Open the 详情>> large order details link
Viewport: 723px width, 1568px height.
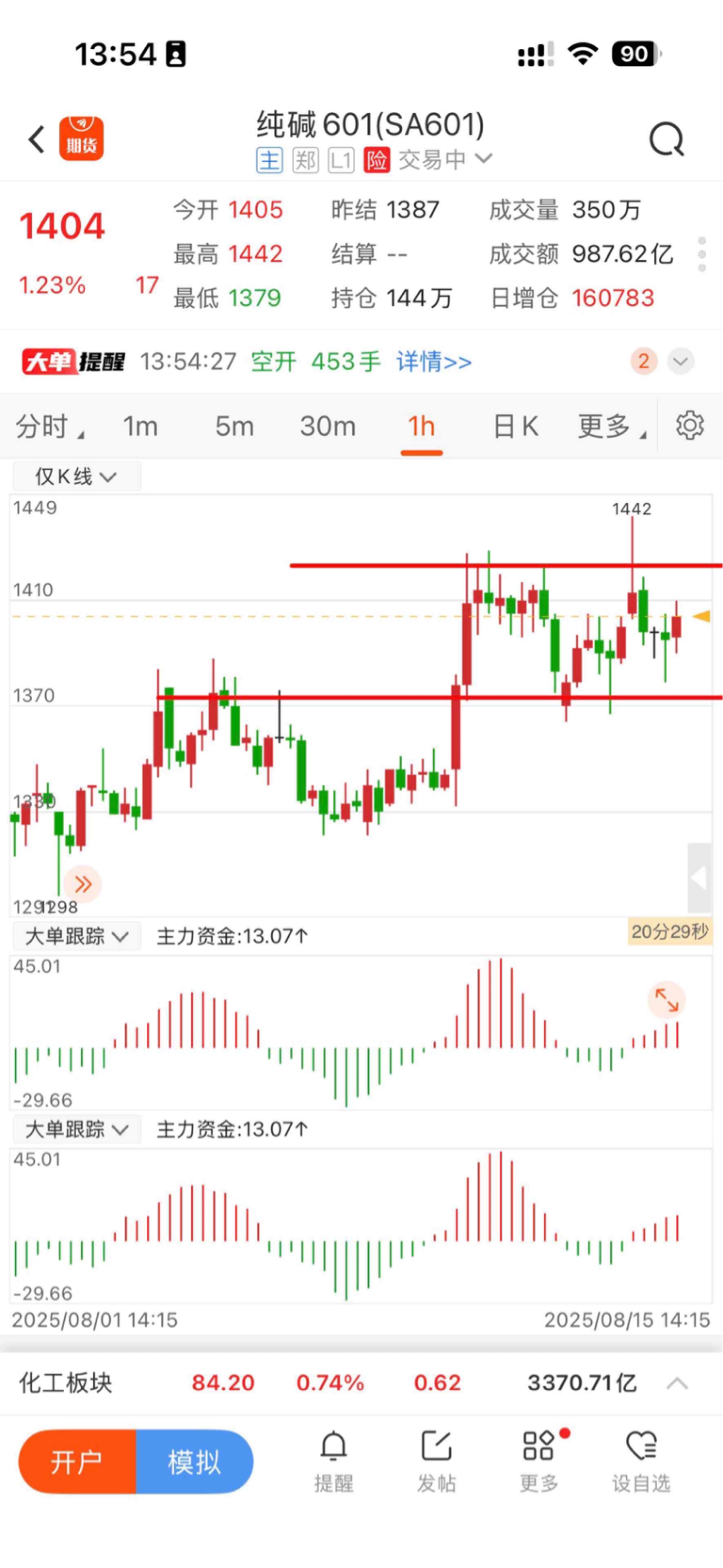point(434,362)
